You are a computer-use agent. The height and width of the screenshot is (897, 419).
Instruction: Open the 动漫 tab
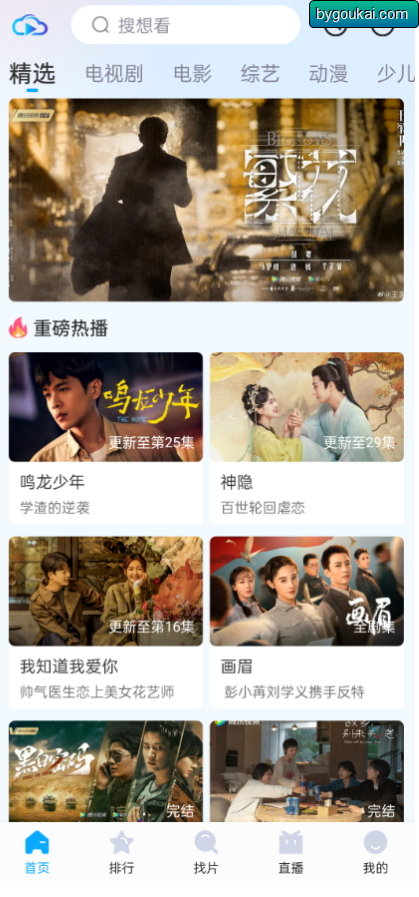point(328,74)
